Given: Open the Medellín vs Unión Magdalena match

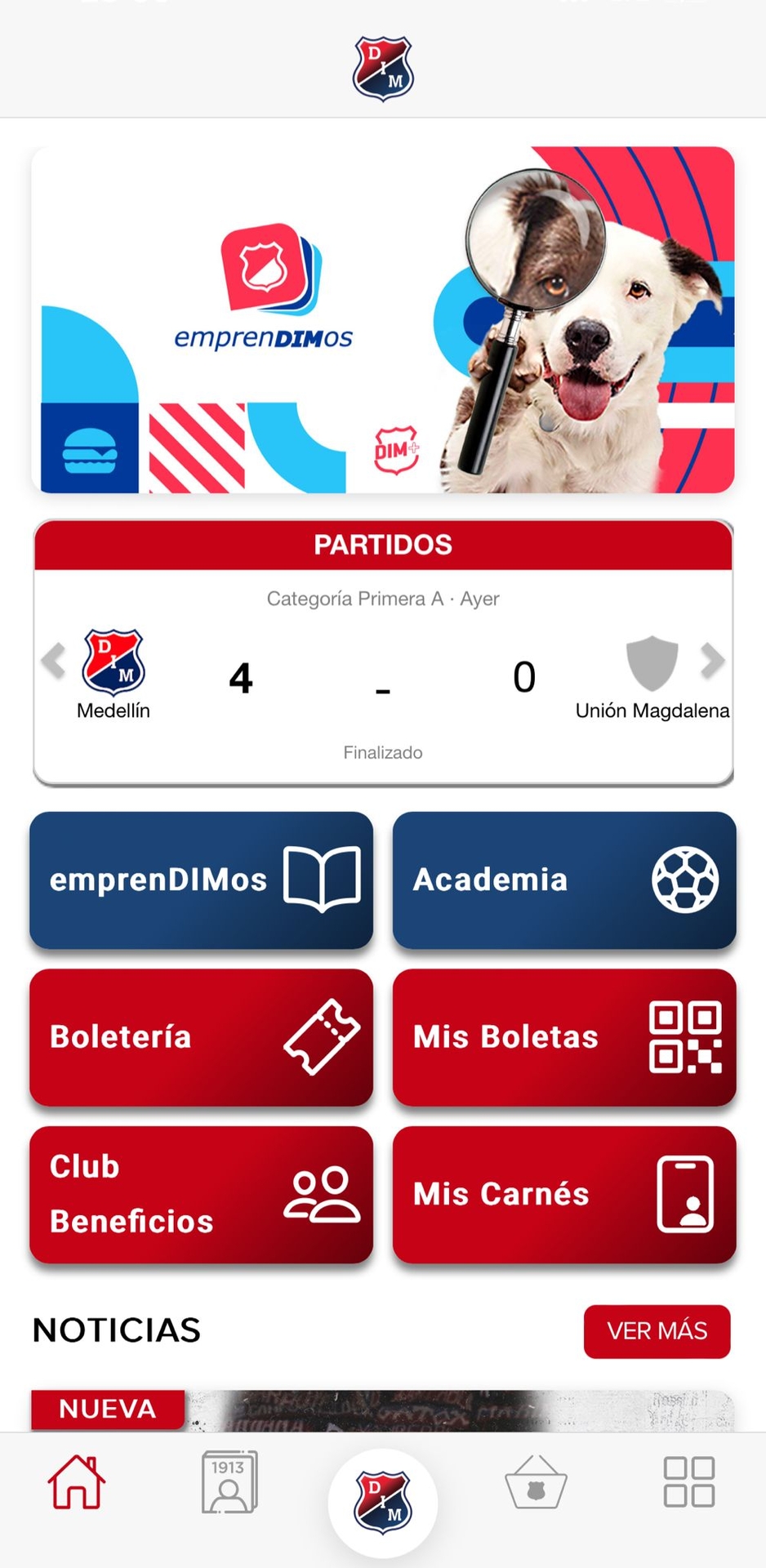Looking at the screenshot, I should [382, 678].
